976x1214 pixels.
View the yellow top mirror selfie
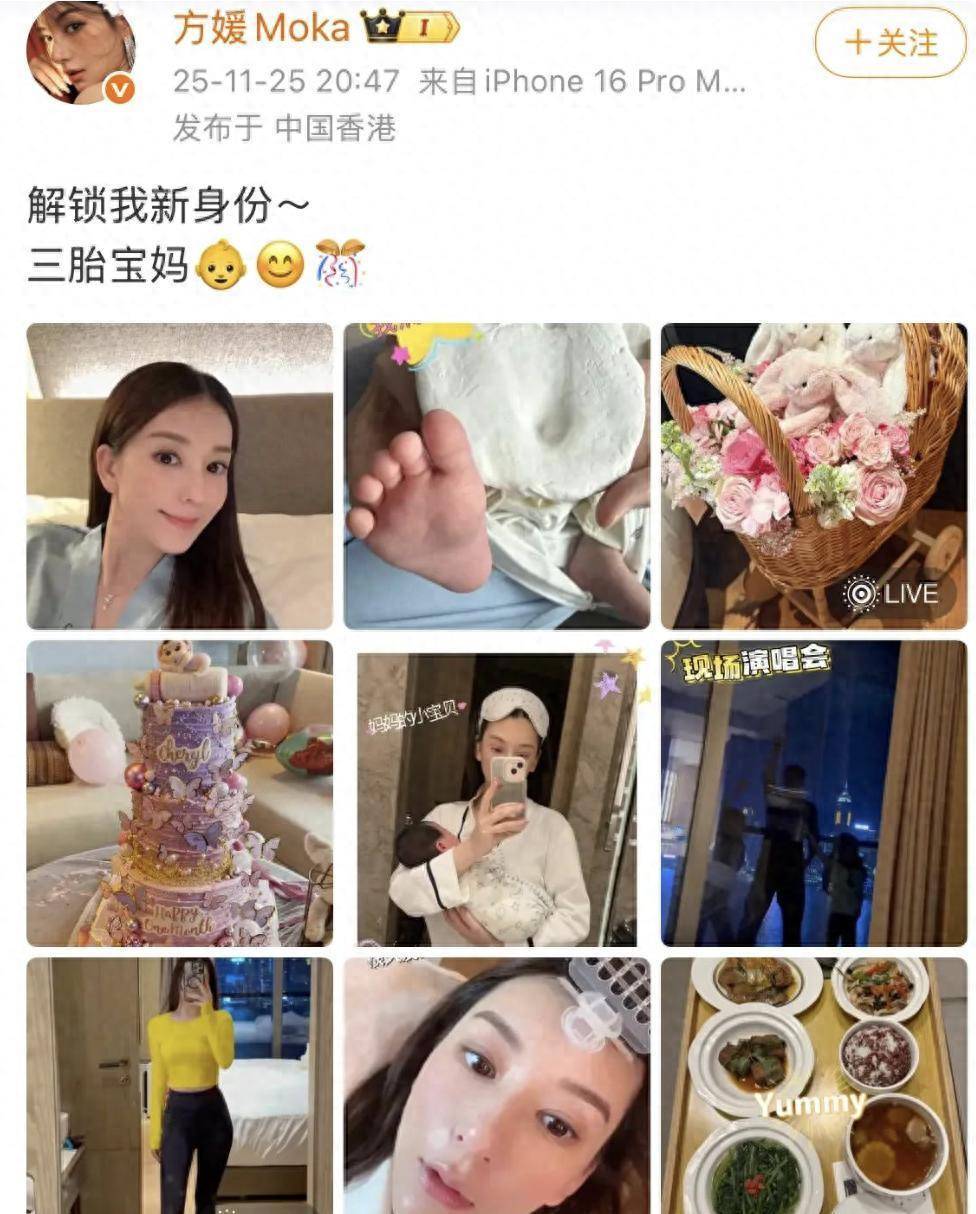pos(180,1085)
